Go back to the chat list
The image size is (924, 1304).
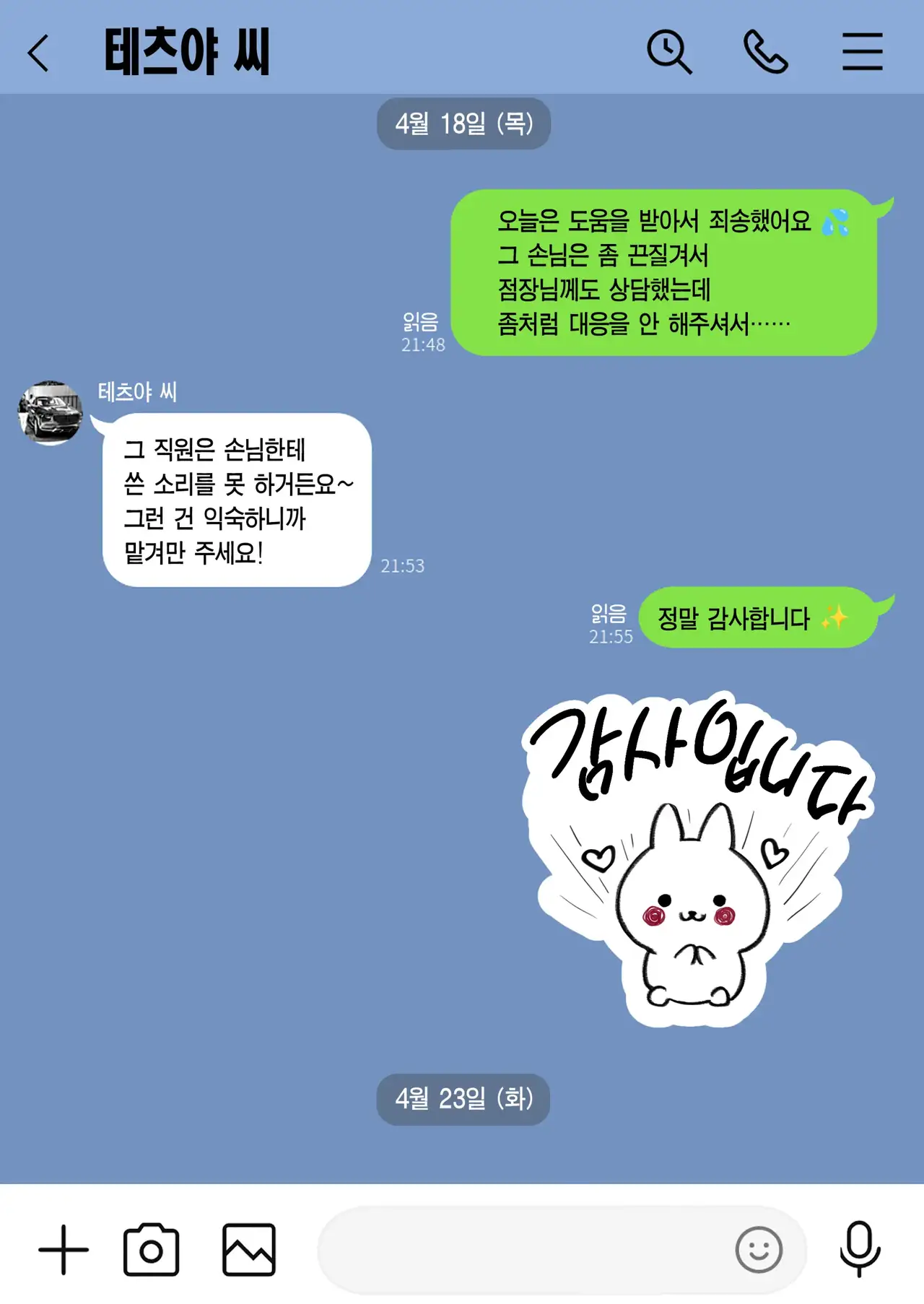(39, 53)
